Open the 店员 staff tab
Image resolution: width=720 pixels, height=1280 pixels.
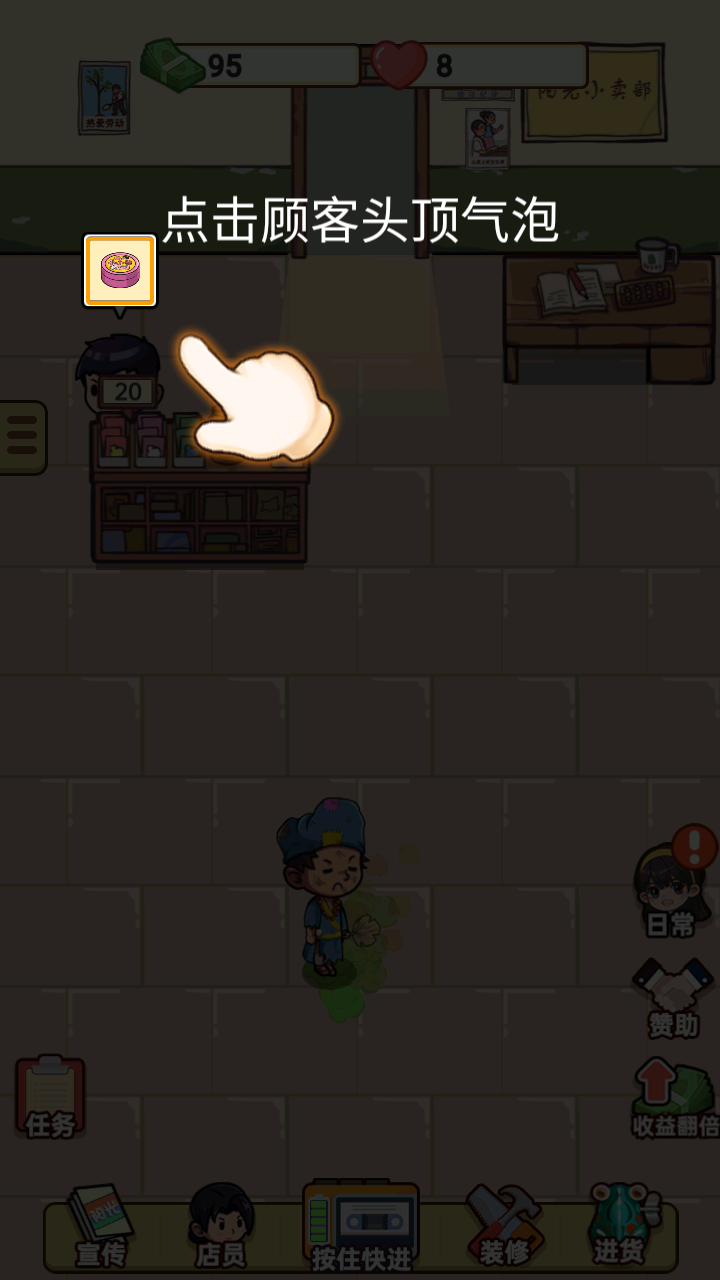(221, 1227)
